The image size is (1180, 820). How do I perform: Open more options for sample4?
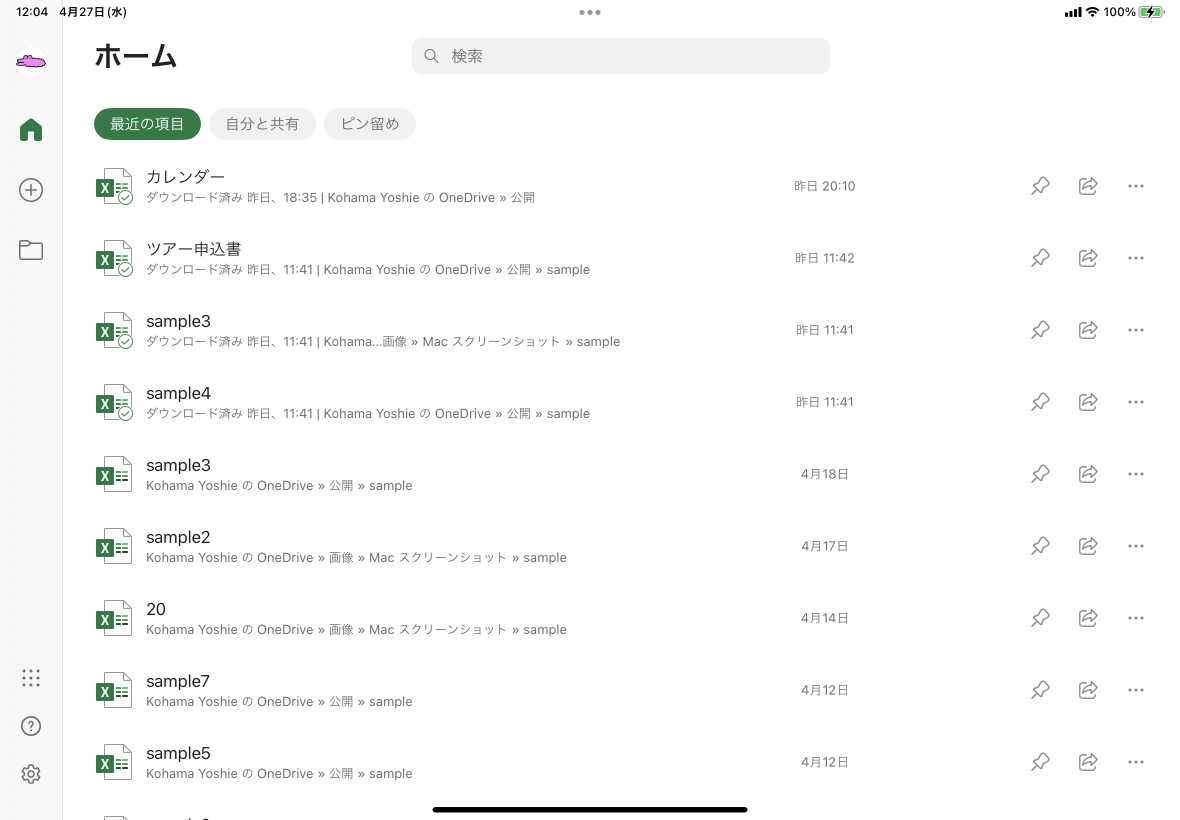click(1135, 402)
